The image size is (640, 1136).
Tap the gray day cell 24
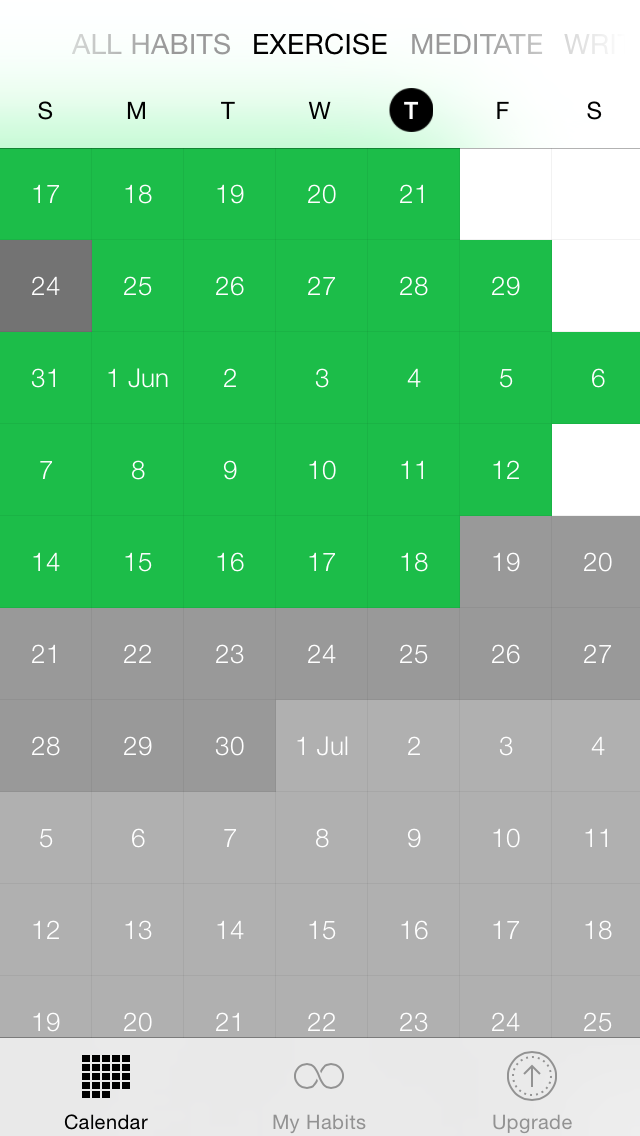point(45,286)
